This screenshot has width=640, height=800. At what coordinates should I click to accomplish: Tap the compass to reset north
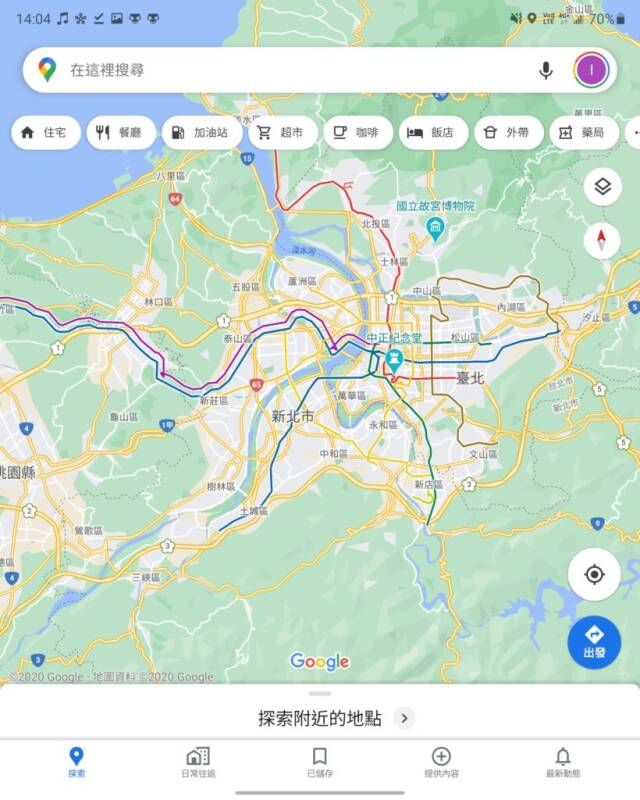click(x=602, y=240)
